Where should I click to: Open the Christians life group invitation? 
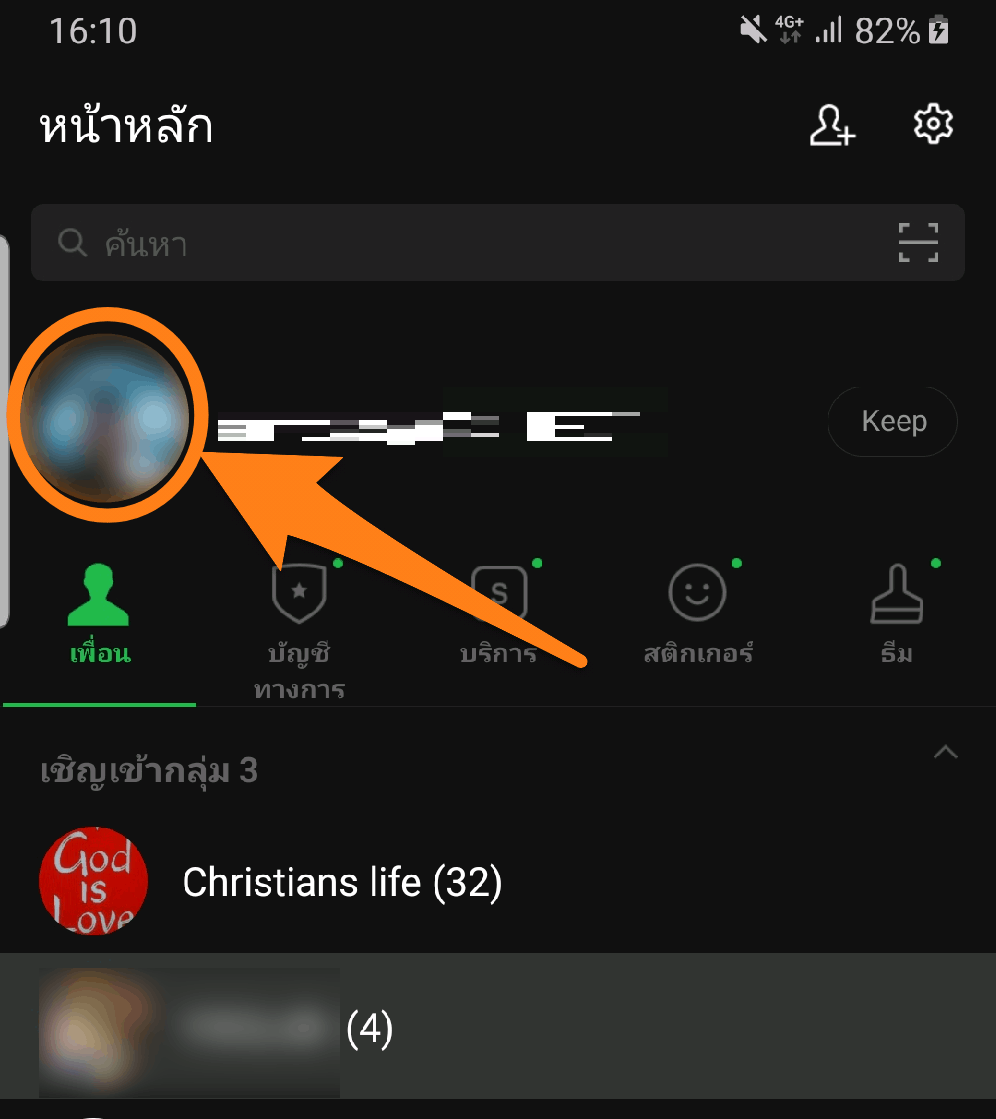[342, 882]
